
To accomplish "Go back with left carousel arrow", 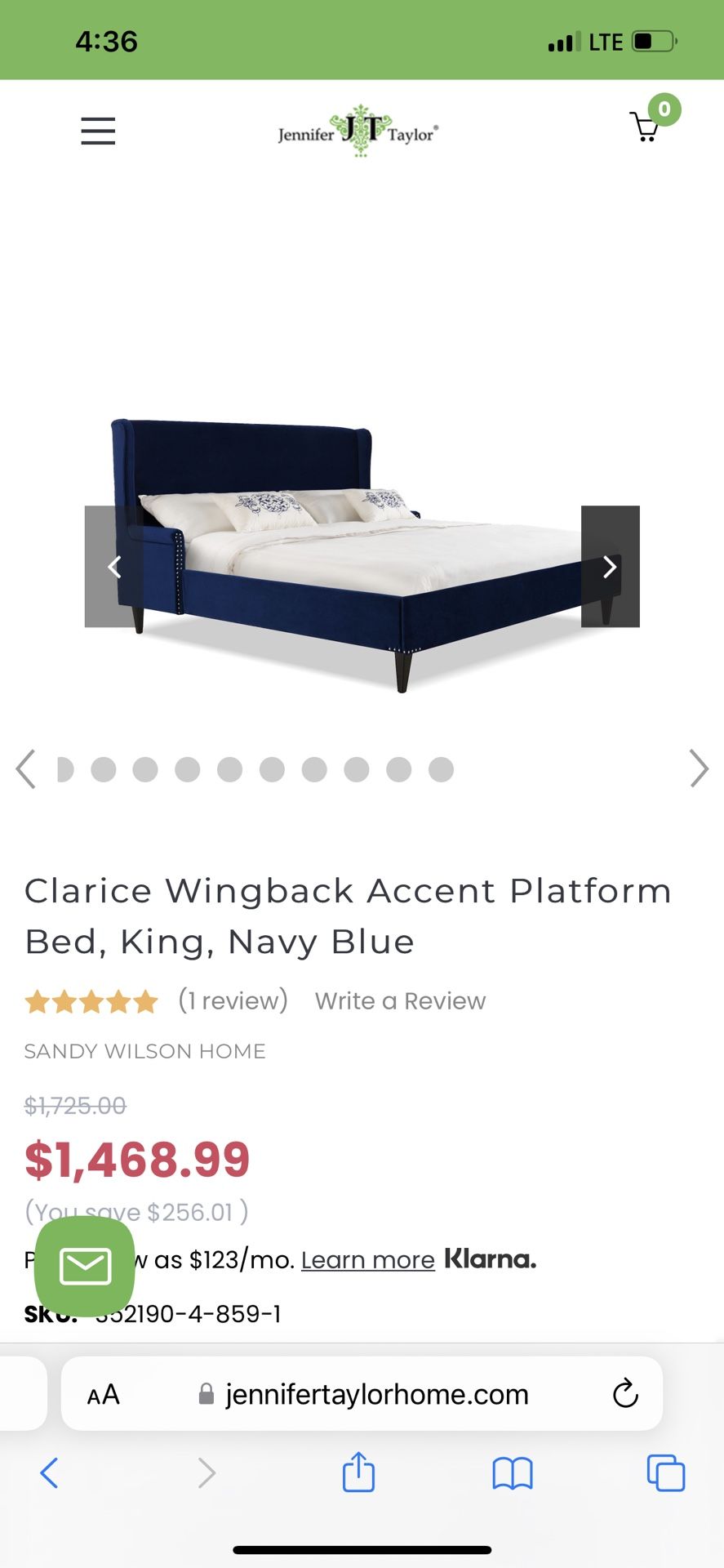I will click(114, 567).
